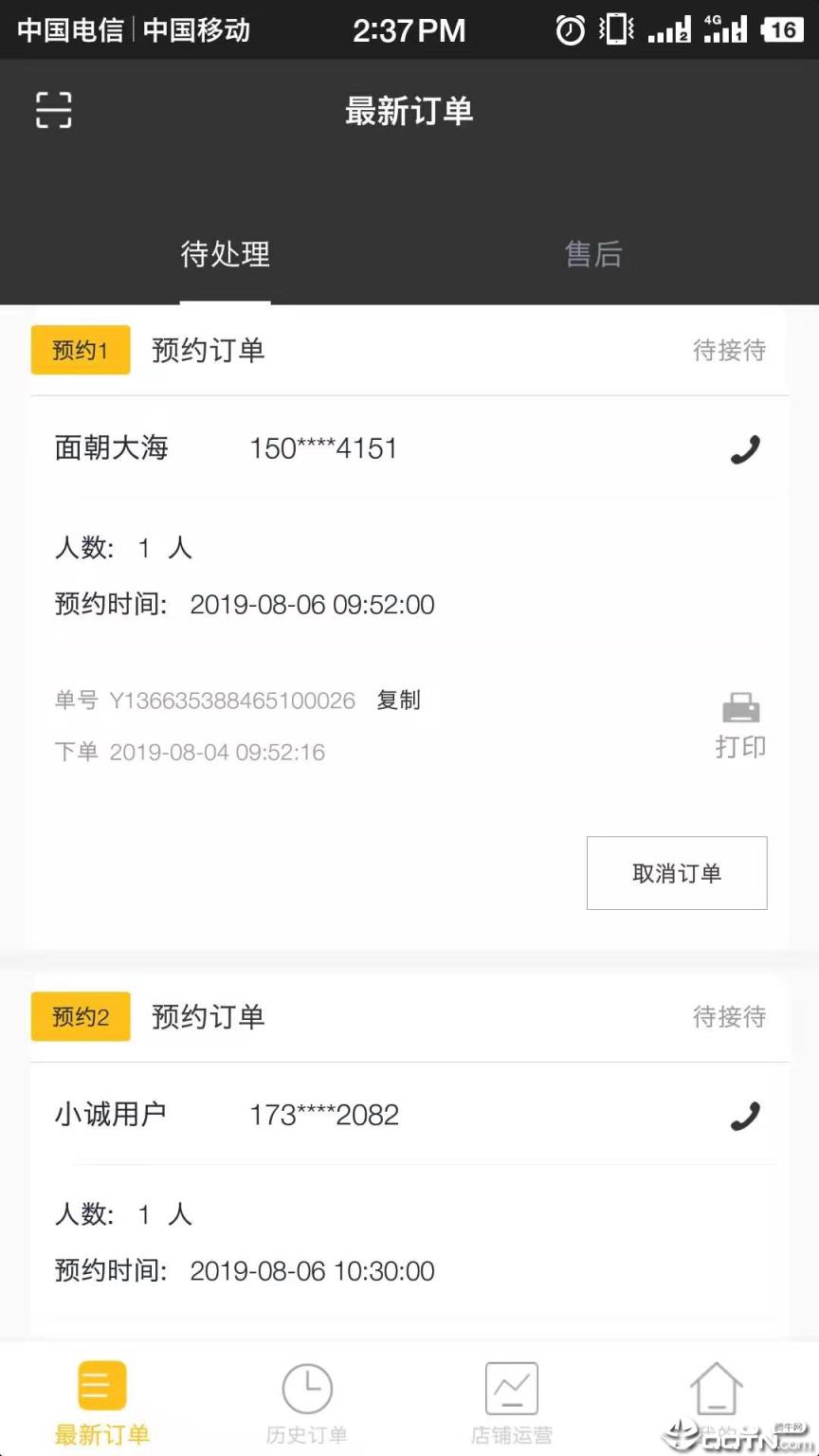This screenshot has width=819, height=1456.
Task: Tap the 待接待 status on first order
Action: tap(730, 350)
